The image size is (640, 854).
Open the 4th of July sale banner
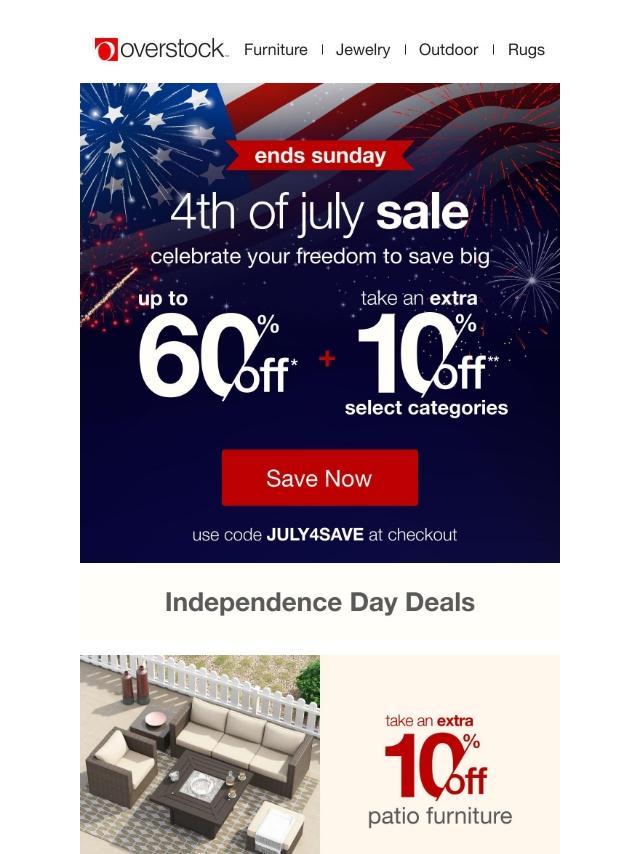point(319,230)
